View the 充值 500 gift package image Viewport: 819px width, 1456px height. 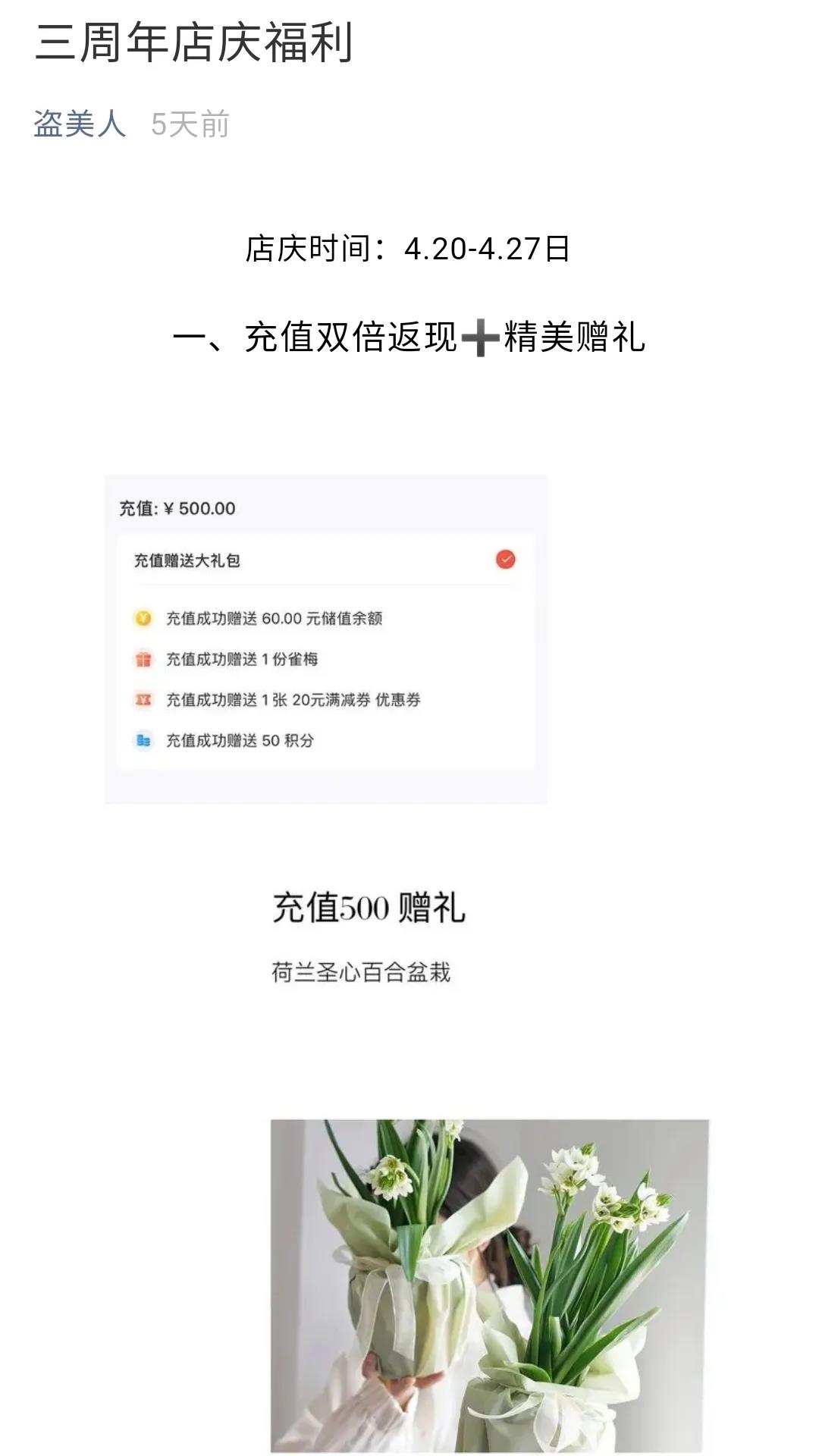[325, 639]
